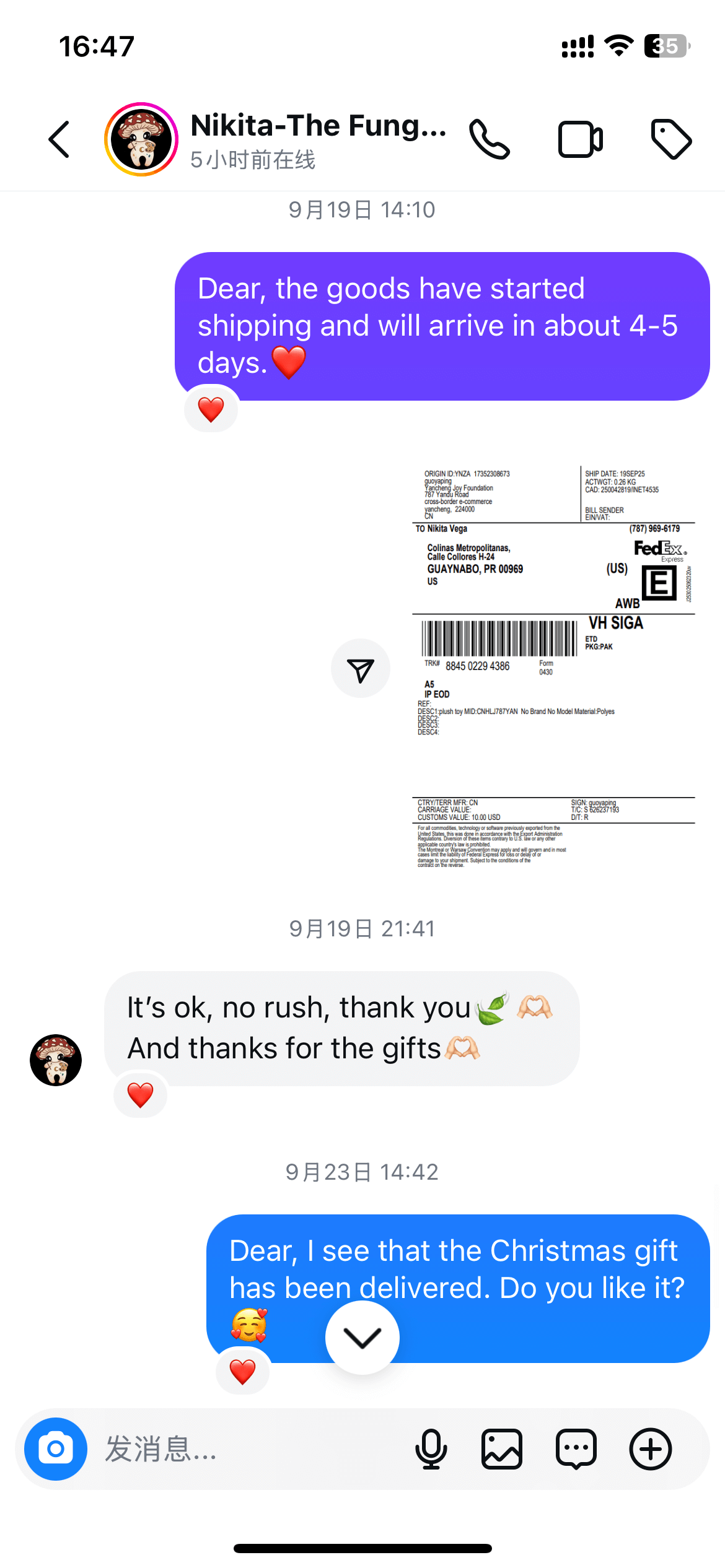Focus the message input field
725x1568 pixels.
(x=248, y=1449)
